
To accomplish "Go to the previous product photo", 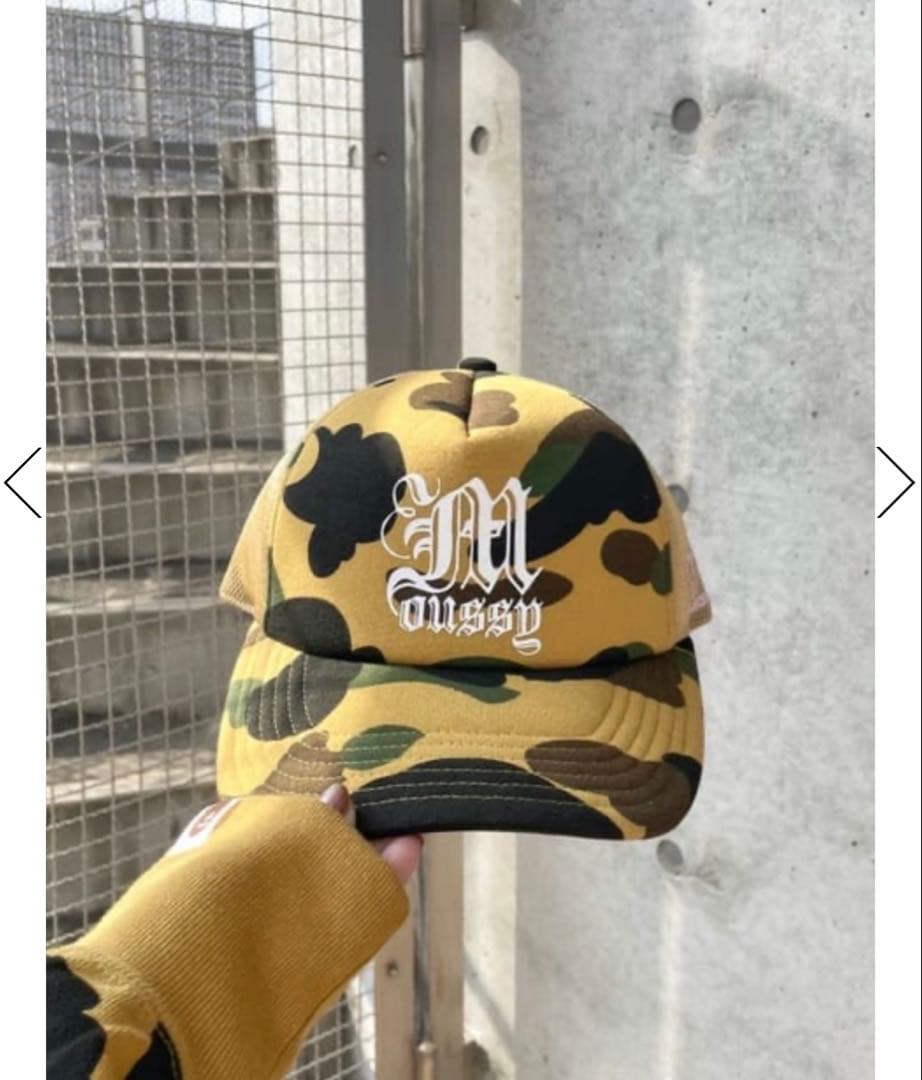I will (24, 483).
